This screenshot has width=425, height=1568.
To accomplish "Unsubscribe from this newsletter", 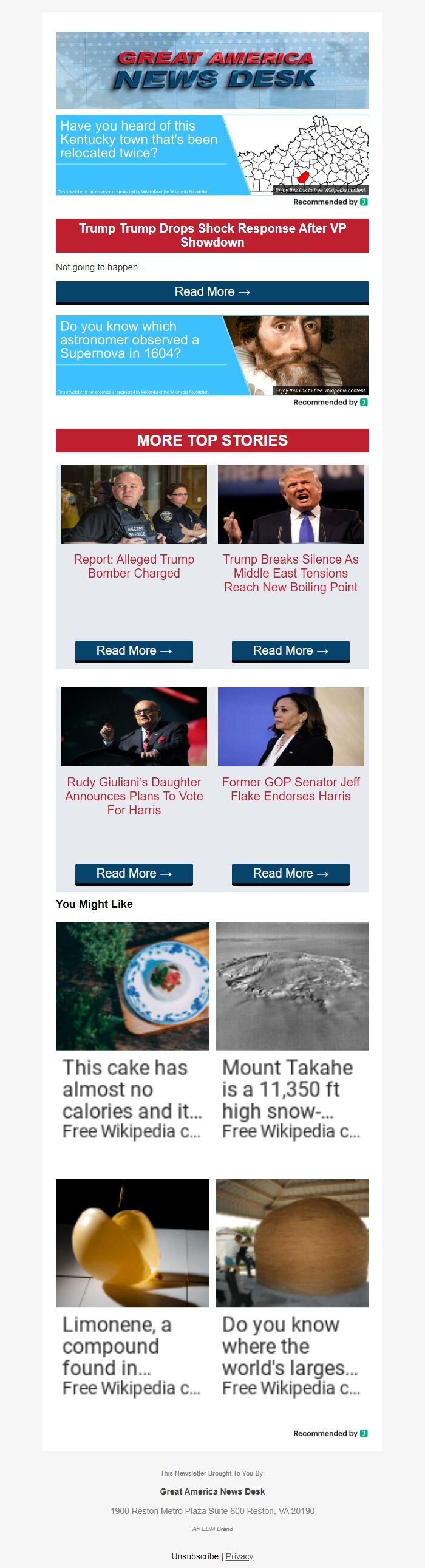I will pyautogui.click(x=195, y=1556).
